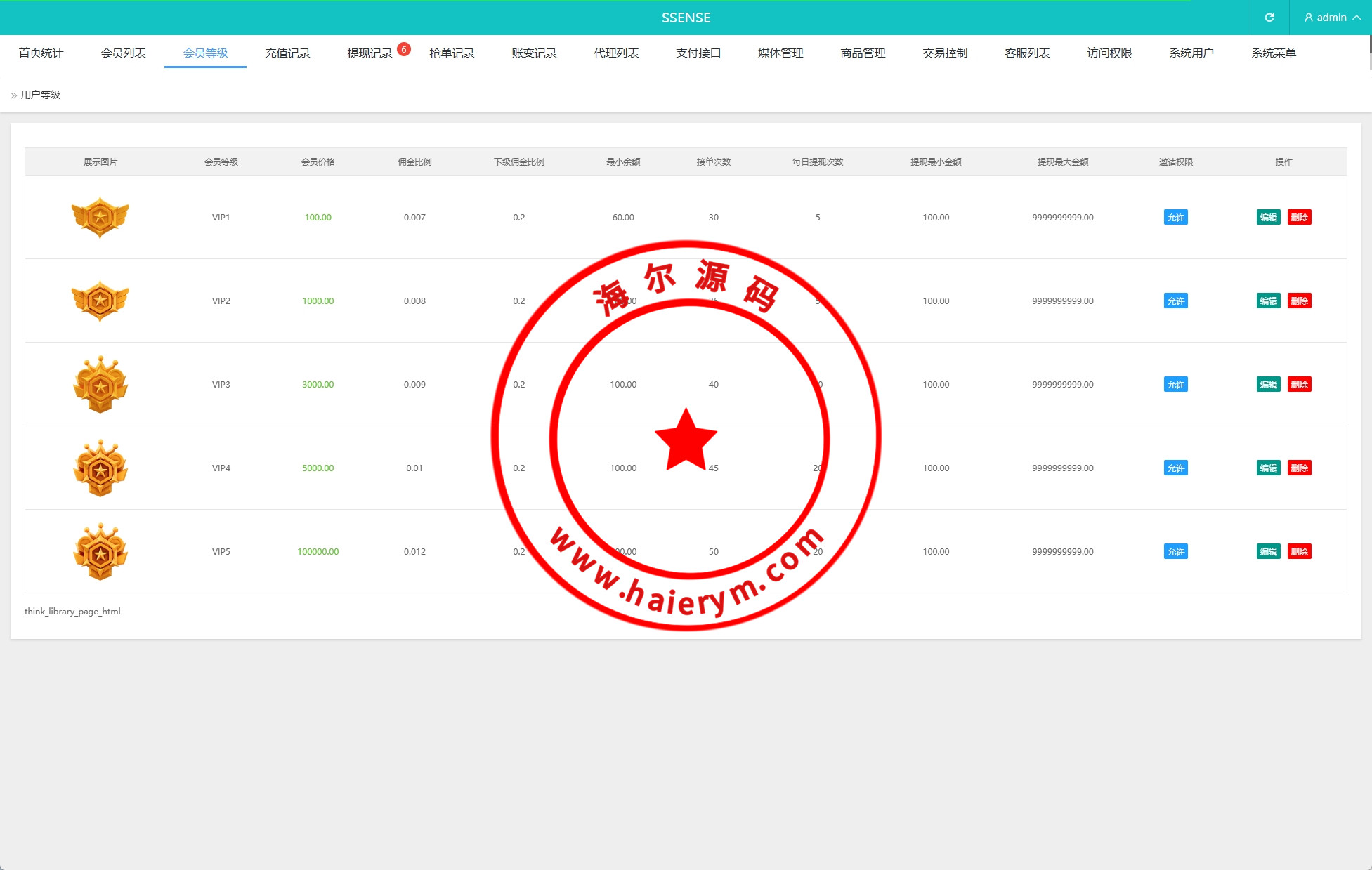Open the 交易控制 tab

pos(945,53)
